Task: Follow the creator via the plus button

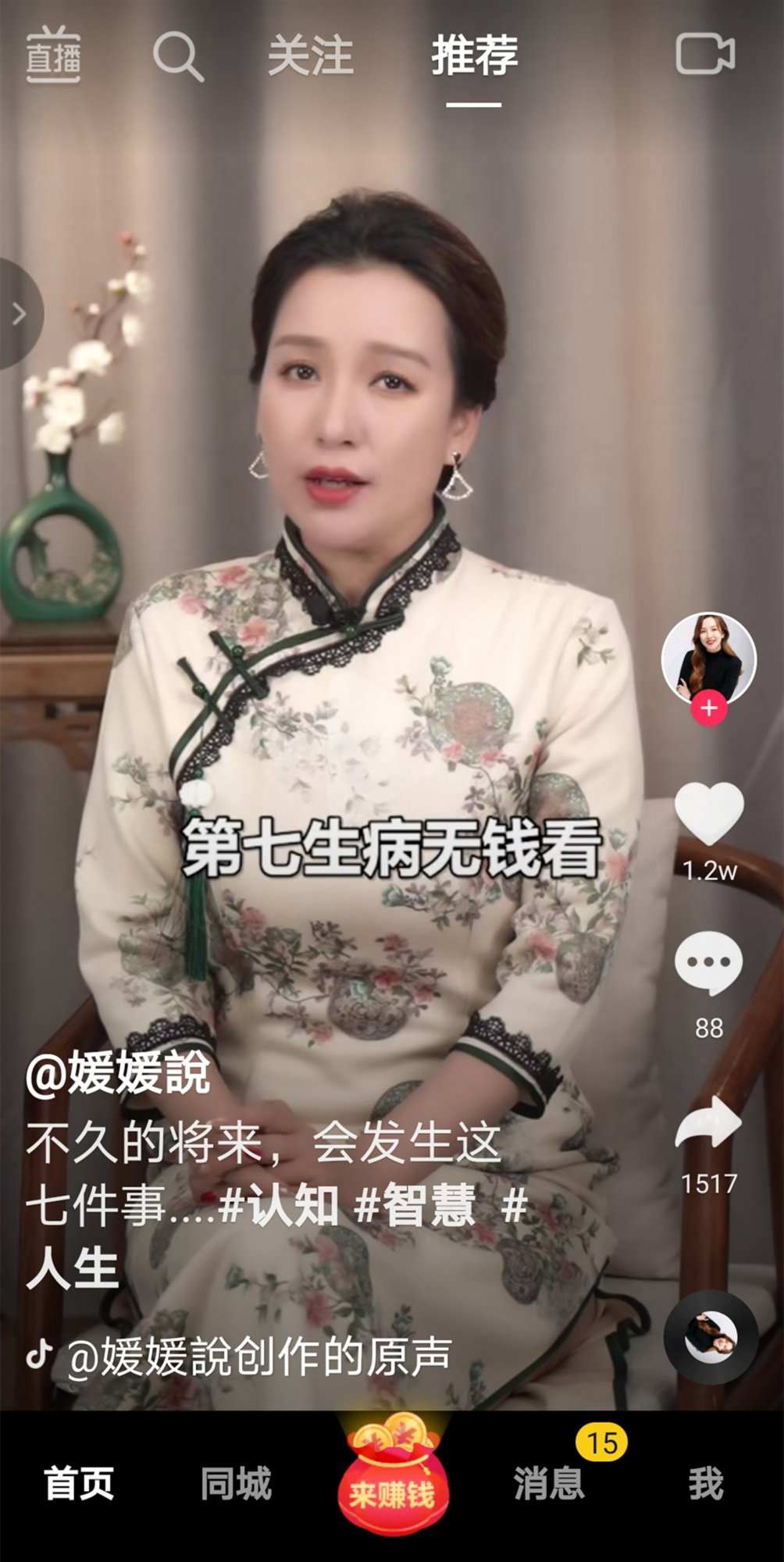Action: 708,708
